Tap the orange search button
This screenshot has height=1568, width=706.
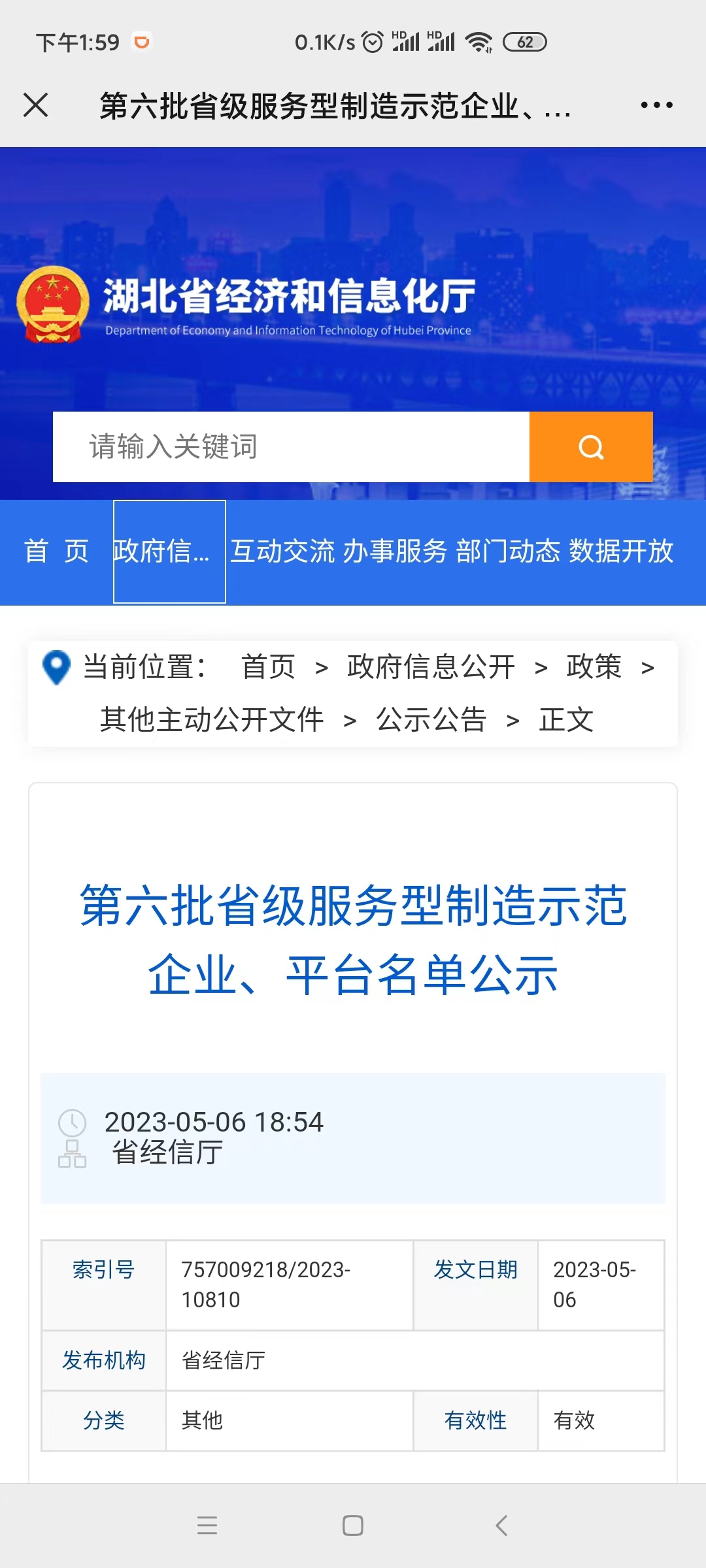pos(591,447)
